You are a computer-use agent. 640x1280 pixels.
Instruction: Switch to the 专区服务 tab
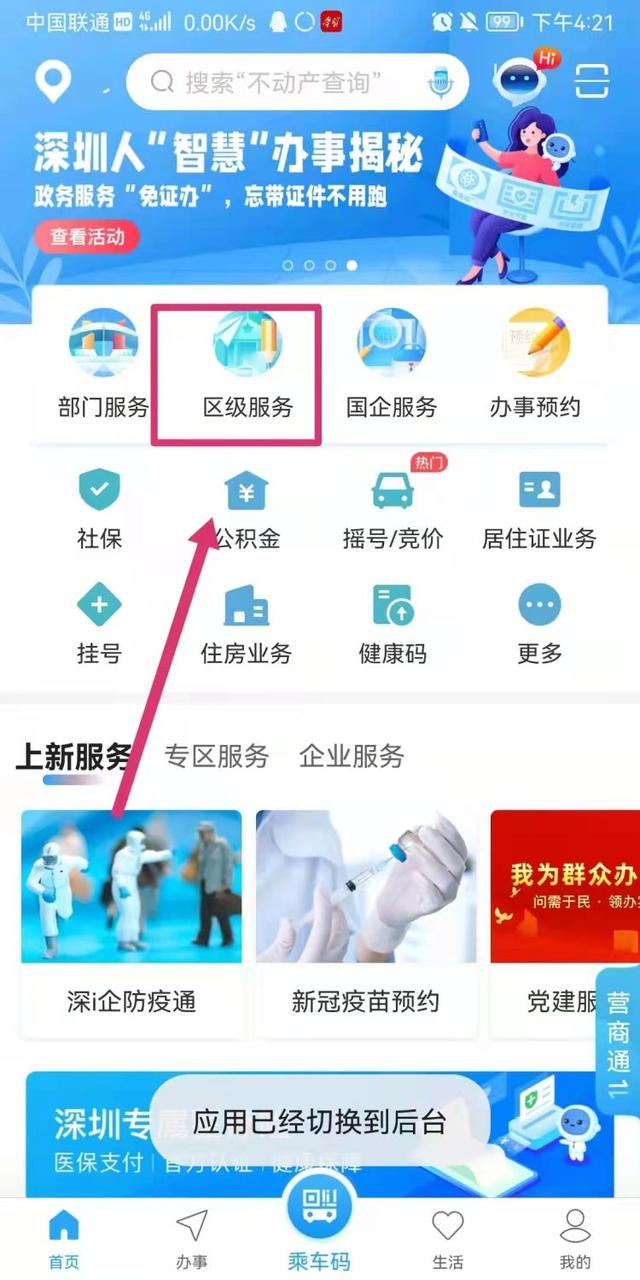coord(217,756)
